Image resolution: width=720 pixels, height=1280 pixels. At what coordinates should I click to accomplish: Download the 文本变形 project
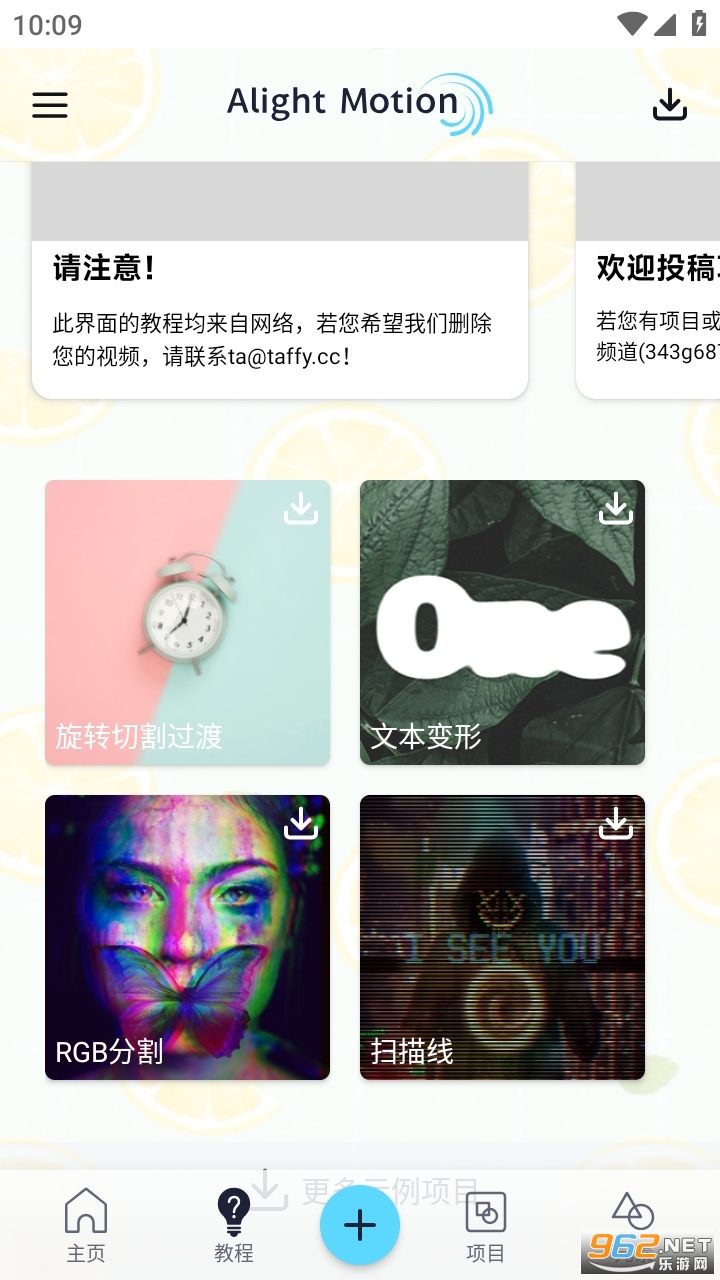coord(615,509)
